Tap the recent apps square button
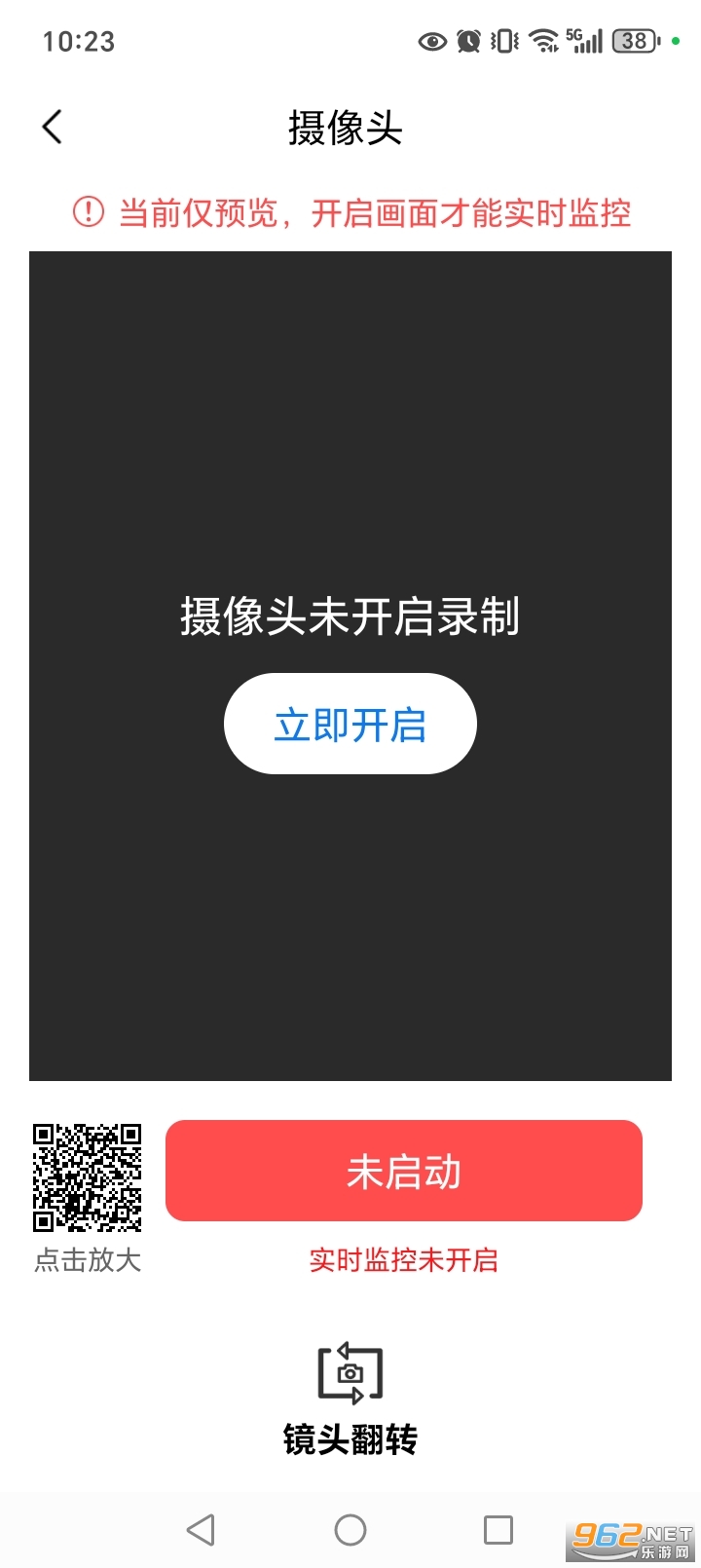Viewport: 701px width, 1568px height. [x=498, y=1530]
